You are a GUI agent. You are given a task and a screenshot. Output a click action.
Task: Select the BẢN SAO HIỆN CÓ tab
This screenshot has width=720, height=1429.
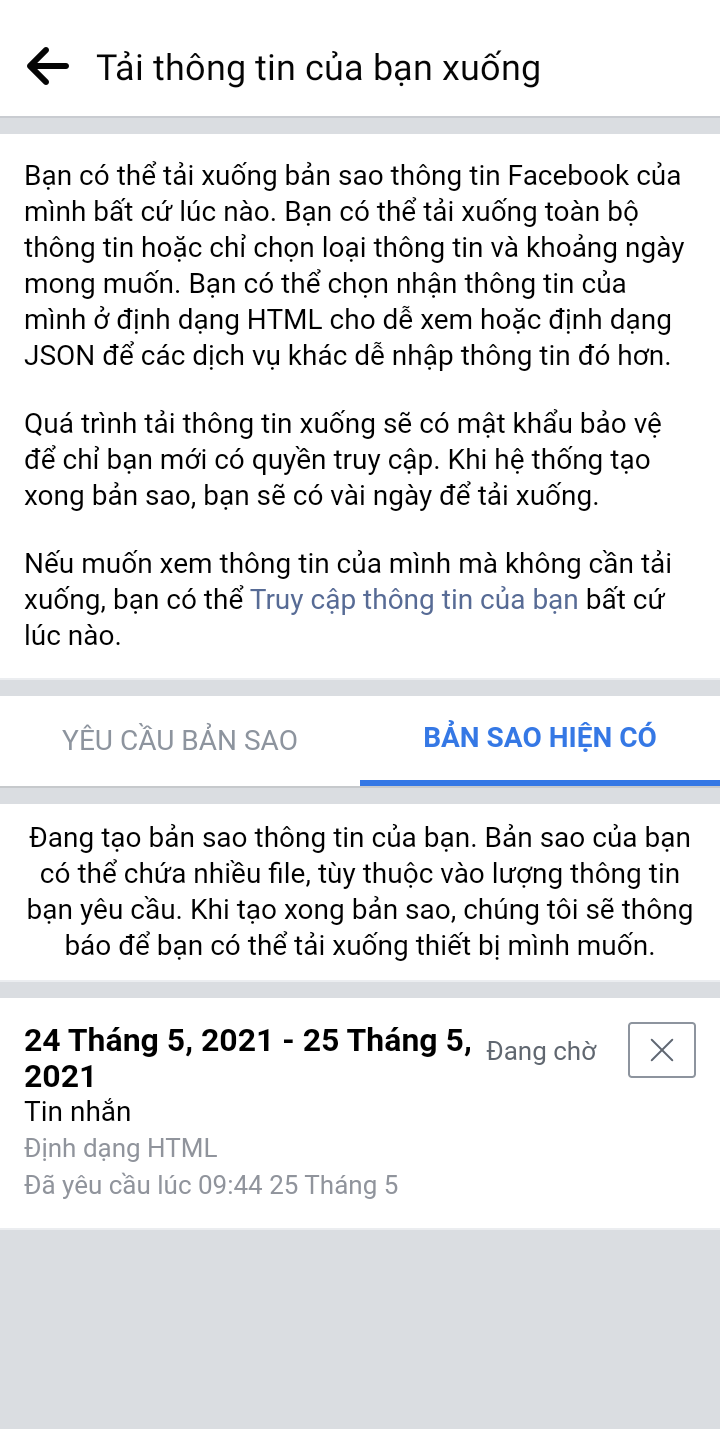(540, 739)
